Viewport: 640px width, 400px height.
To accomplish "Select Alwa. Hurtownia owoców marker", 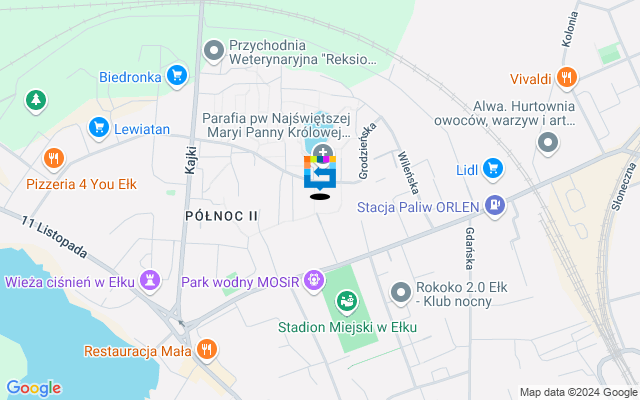I will coord(547,143).
